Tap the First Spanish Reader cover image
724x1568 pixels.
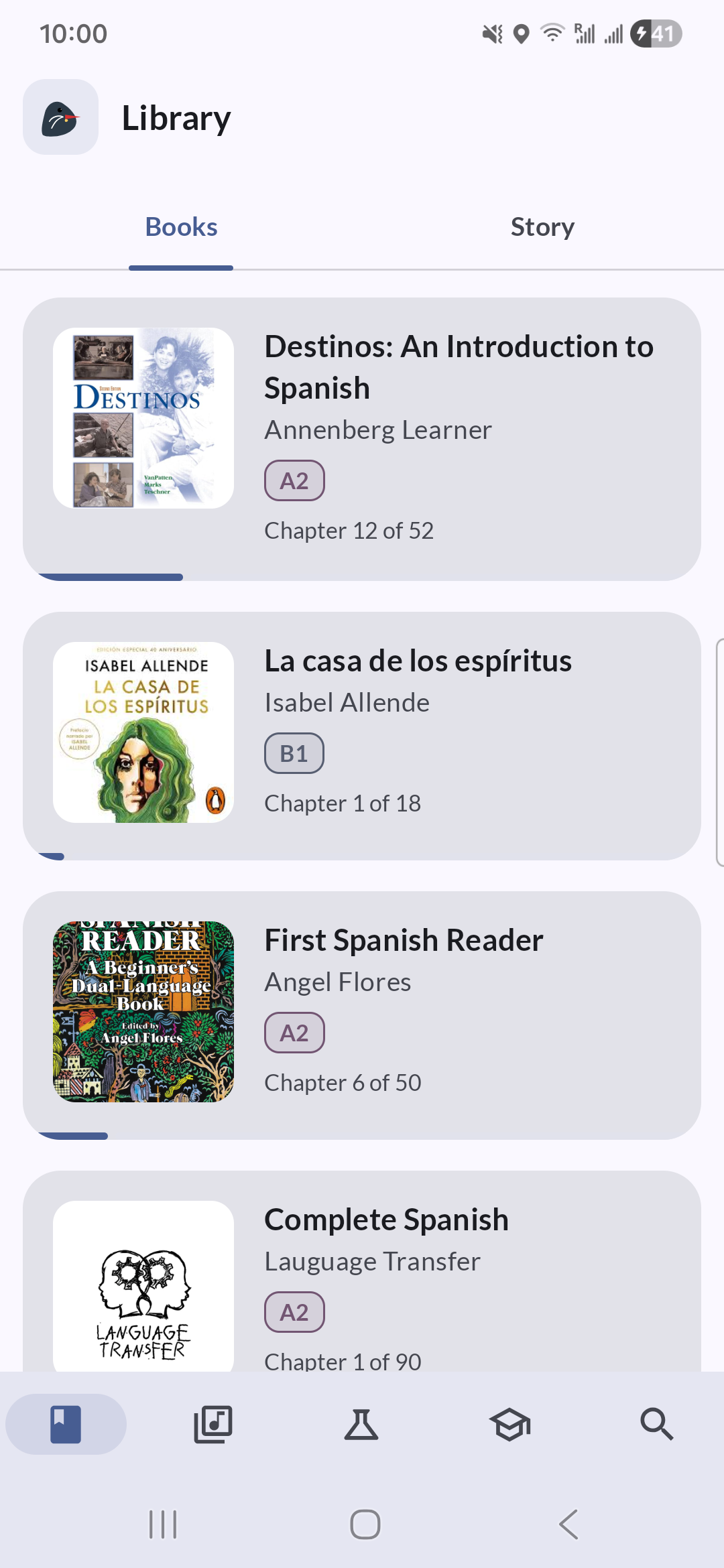point(143,1008)
